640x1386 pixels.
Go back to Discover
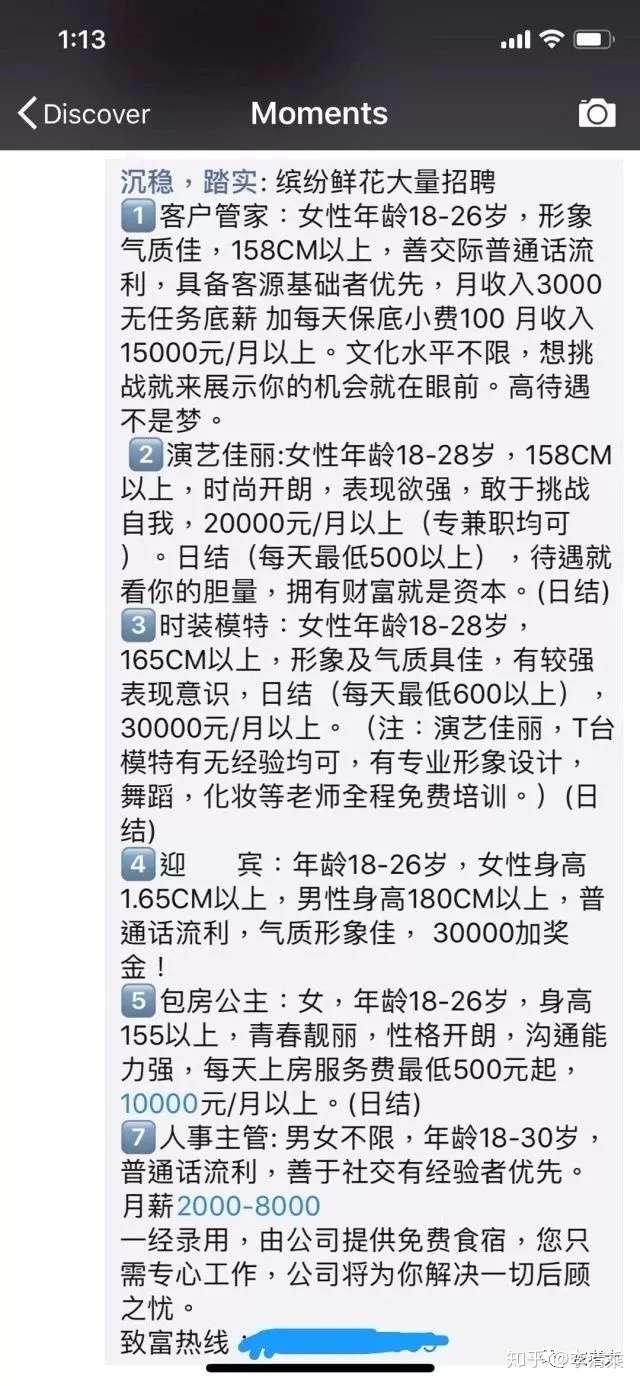(83, 114)
